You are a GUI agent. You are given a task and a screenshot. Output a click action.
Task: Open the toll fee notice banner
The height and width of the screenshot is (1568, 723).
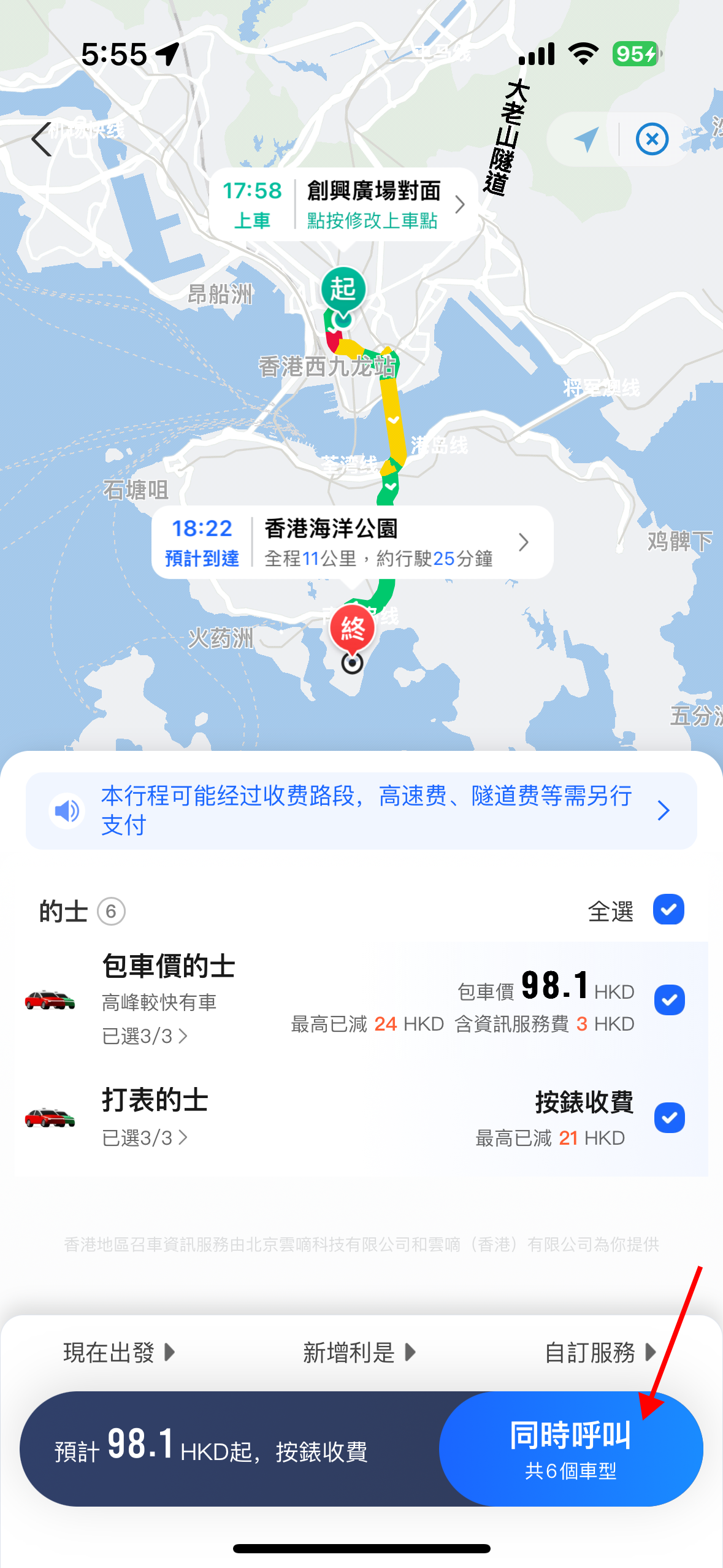point(361,810)
